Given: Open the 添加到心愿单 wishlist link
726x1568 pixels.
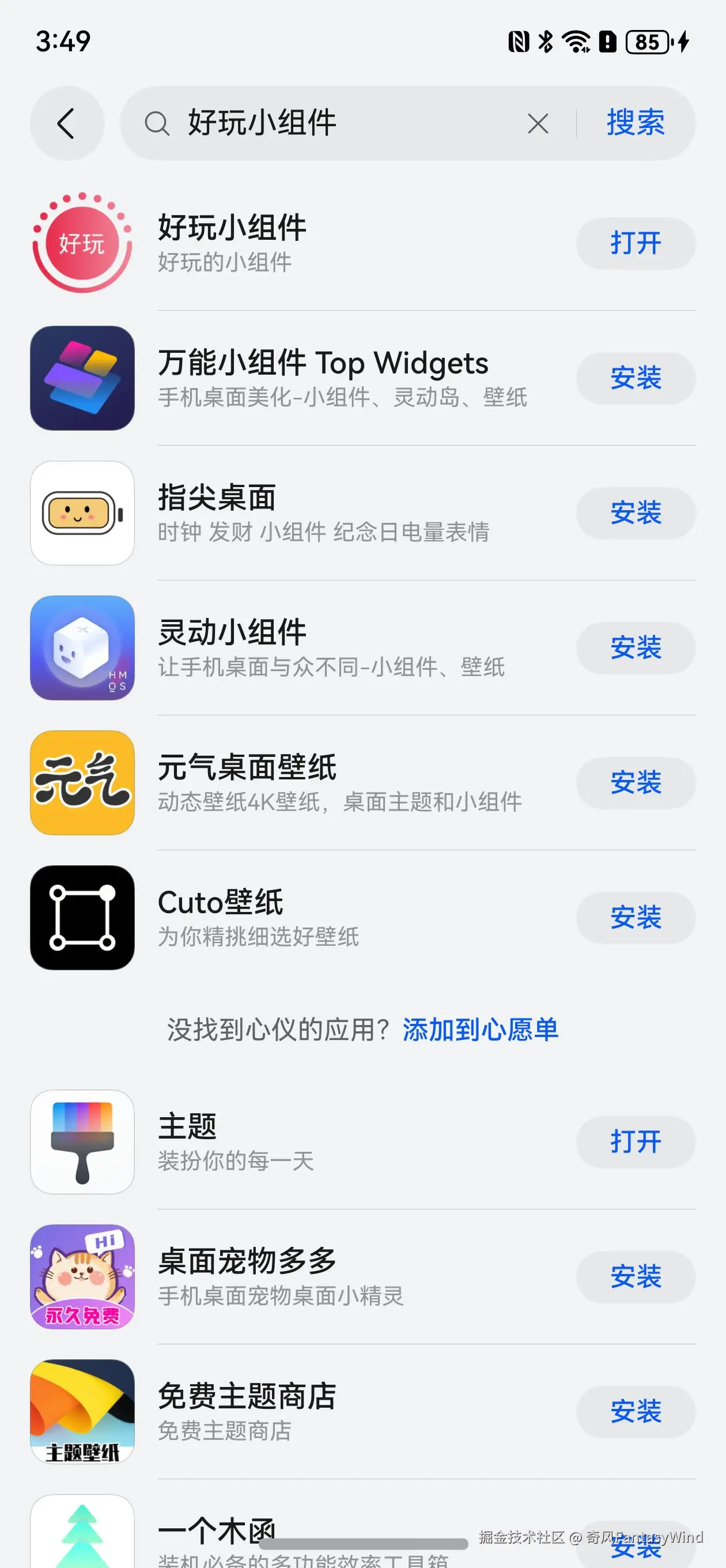Looking at the screenshot, I should click(x=480, y=1028).
